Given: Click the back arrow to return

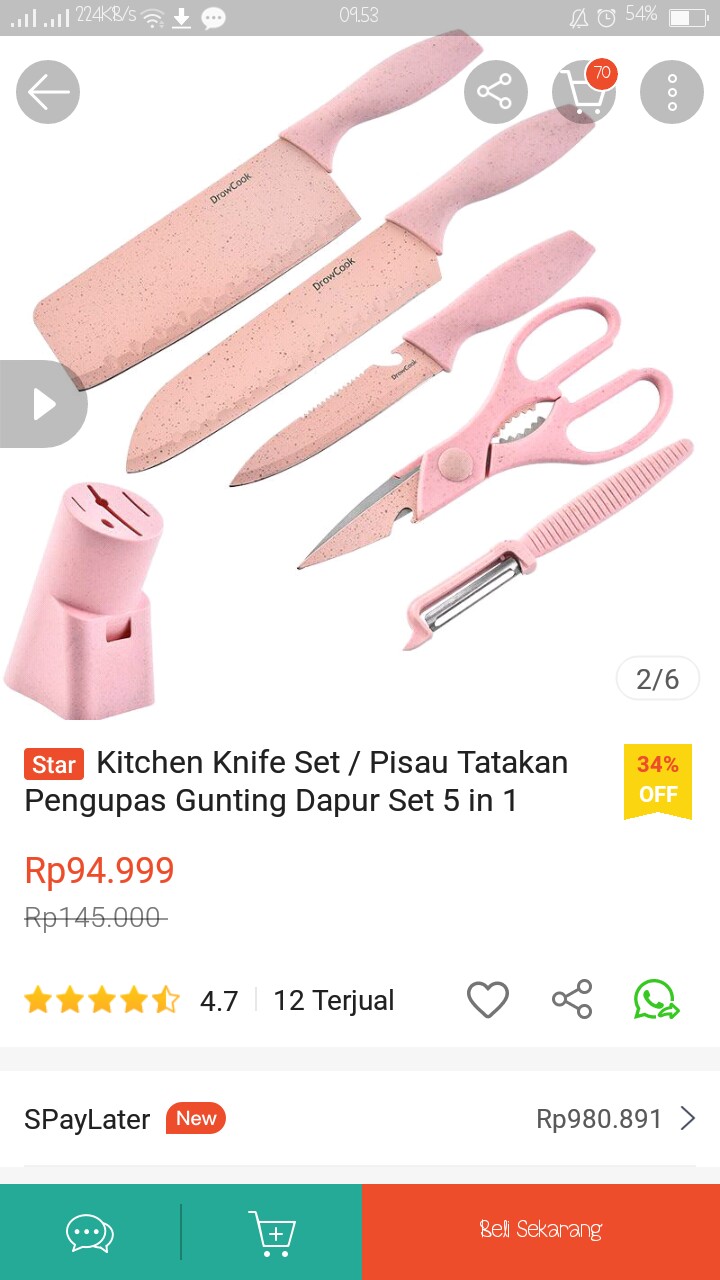Looking at the screenshot, I should (47, 91).
